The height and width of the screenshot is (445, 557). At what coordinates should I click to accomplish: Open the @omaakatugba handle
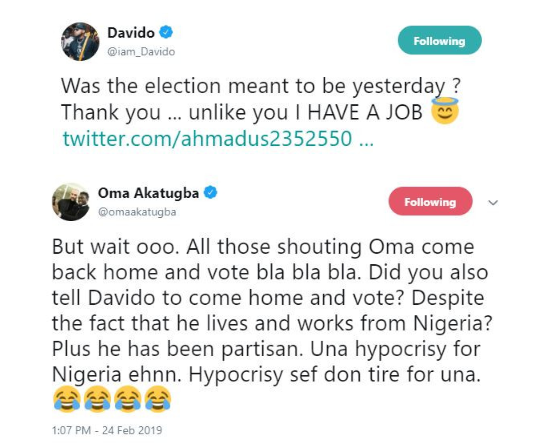[137, 212]
